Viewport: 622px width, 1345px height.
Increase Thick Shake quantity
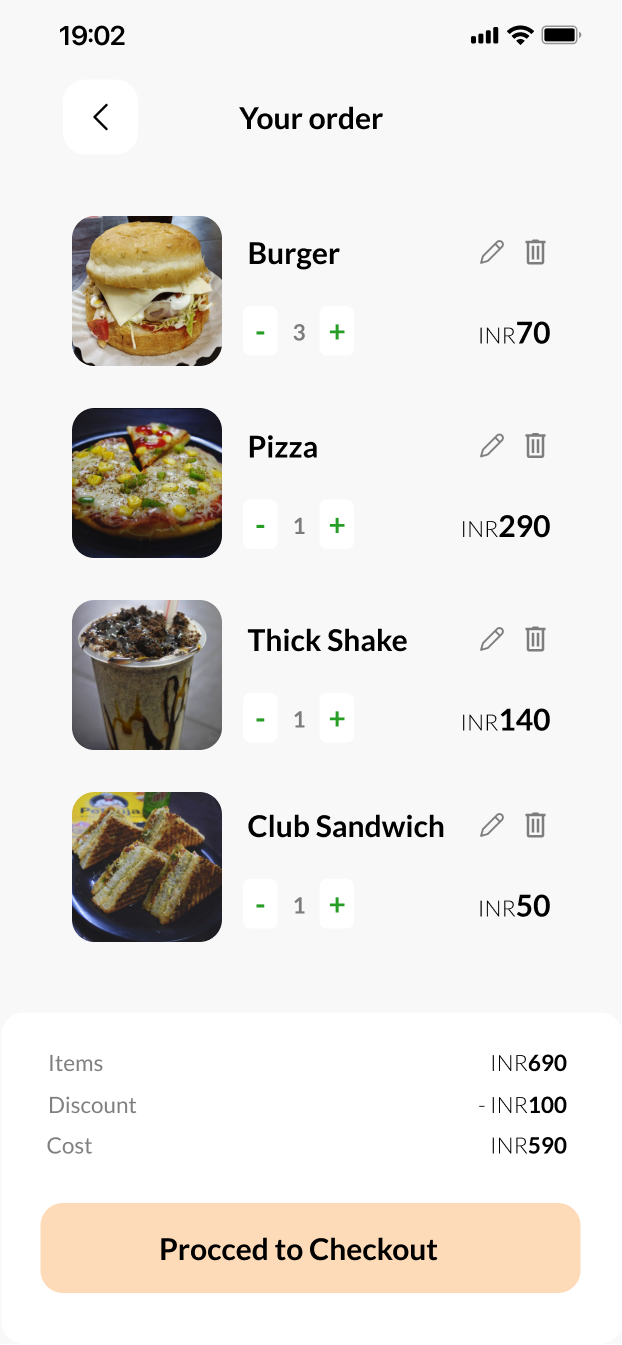[337, 719]
